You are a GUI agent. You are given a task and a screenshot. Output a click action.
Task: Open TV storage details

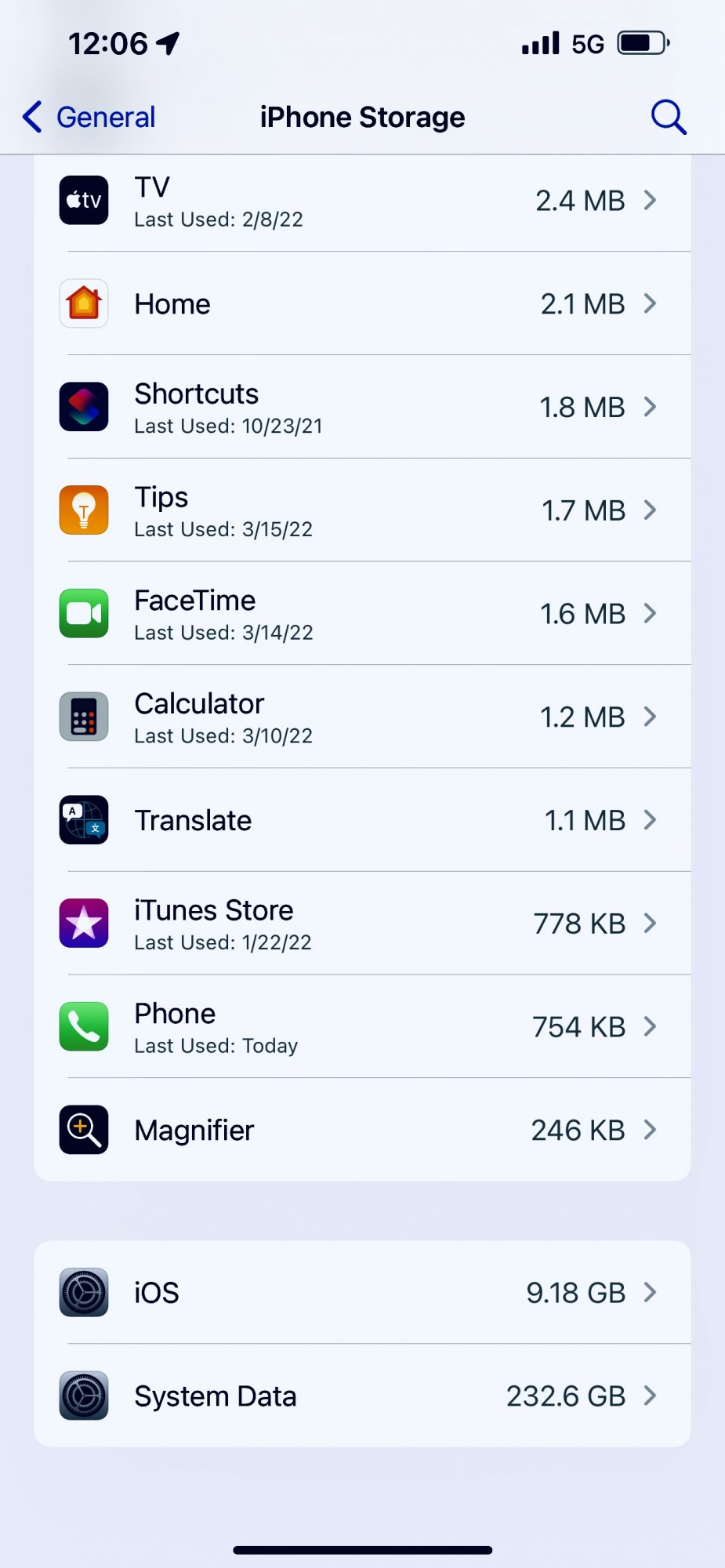pyautogui.click(x=362, y=201)
